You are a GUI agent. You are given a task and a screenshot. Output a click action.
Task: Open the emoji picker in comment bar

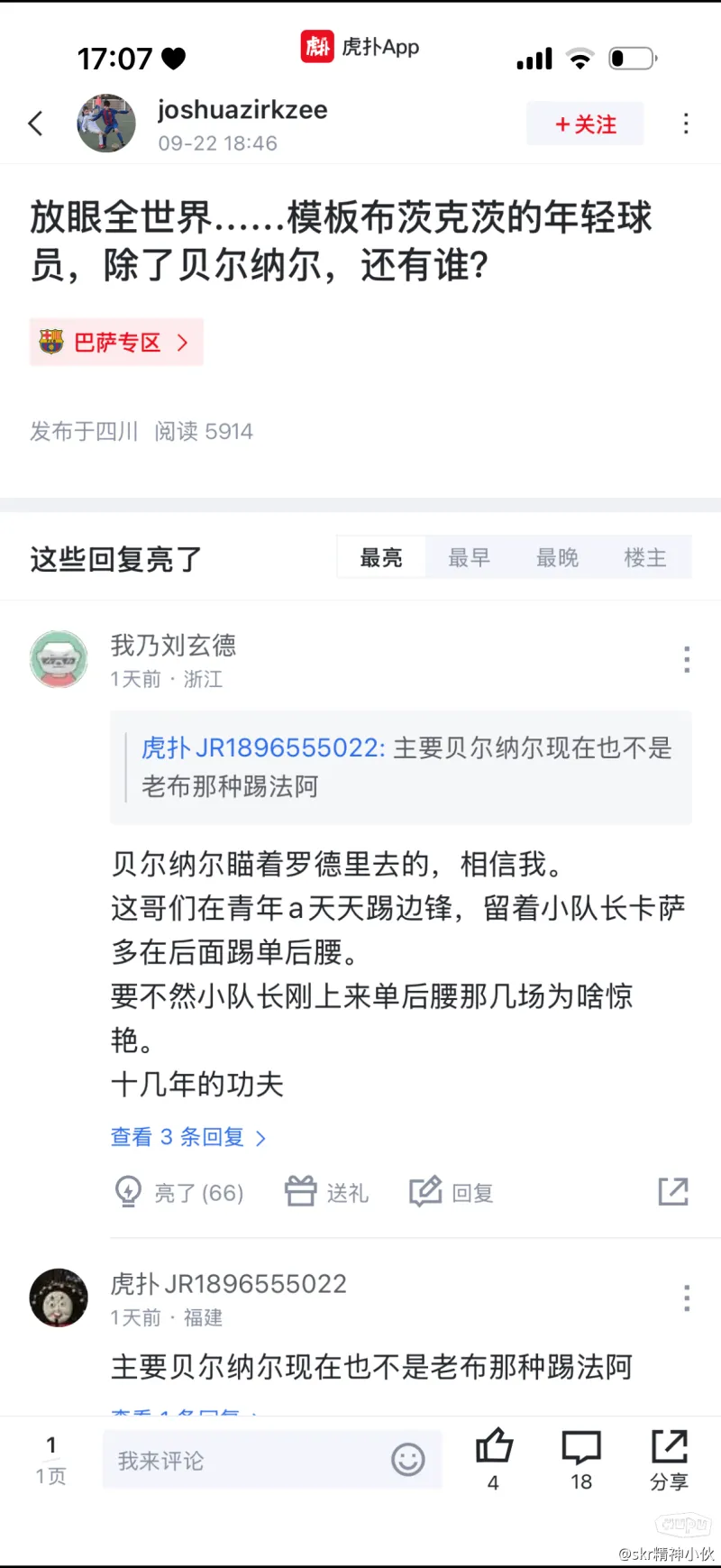coord(408,1459)
